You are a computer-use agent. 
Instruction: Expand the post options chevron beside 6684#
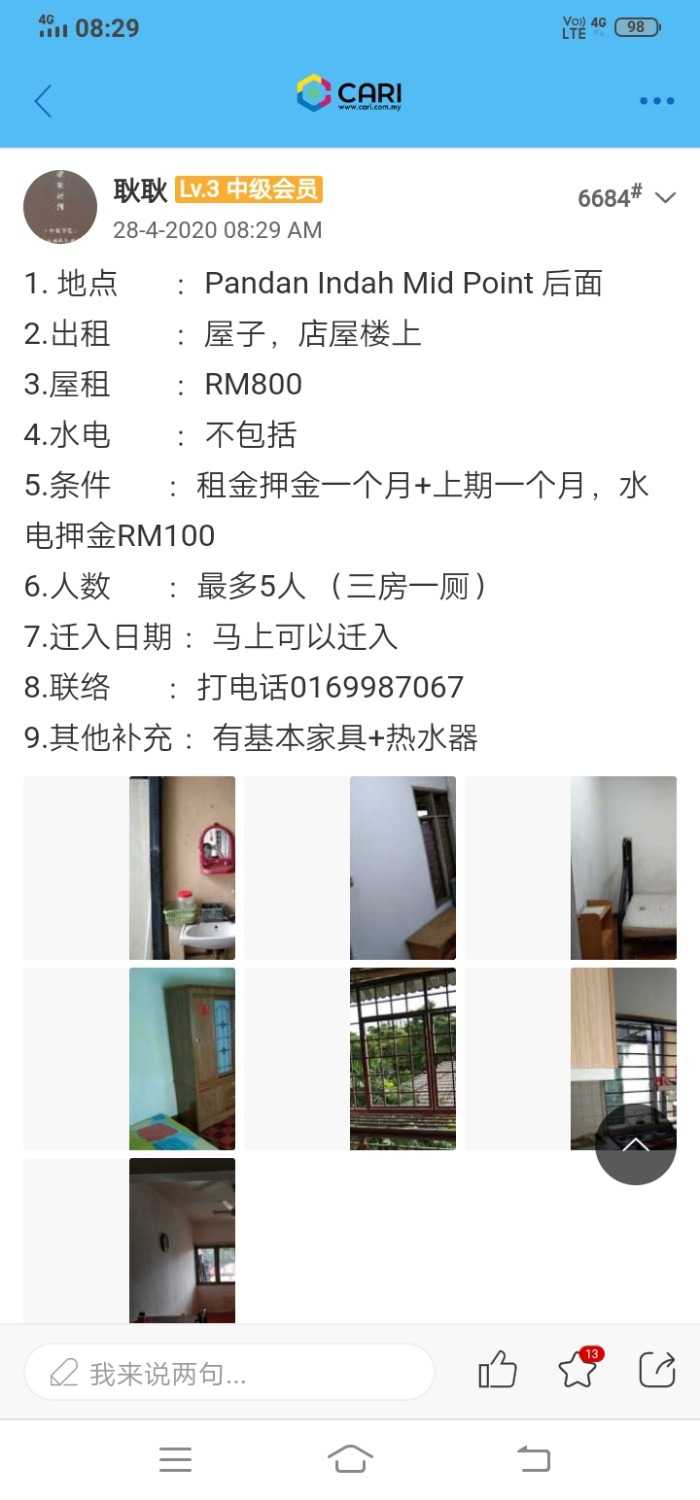[x=666, y=198]
